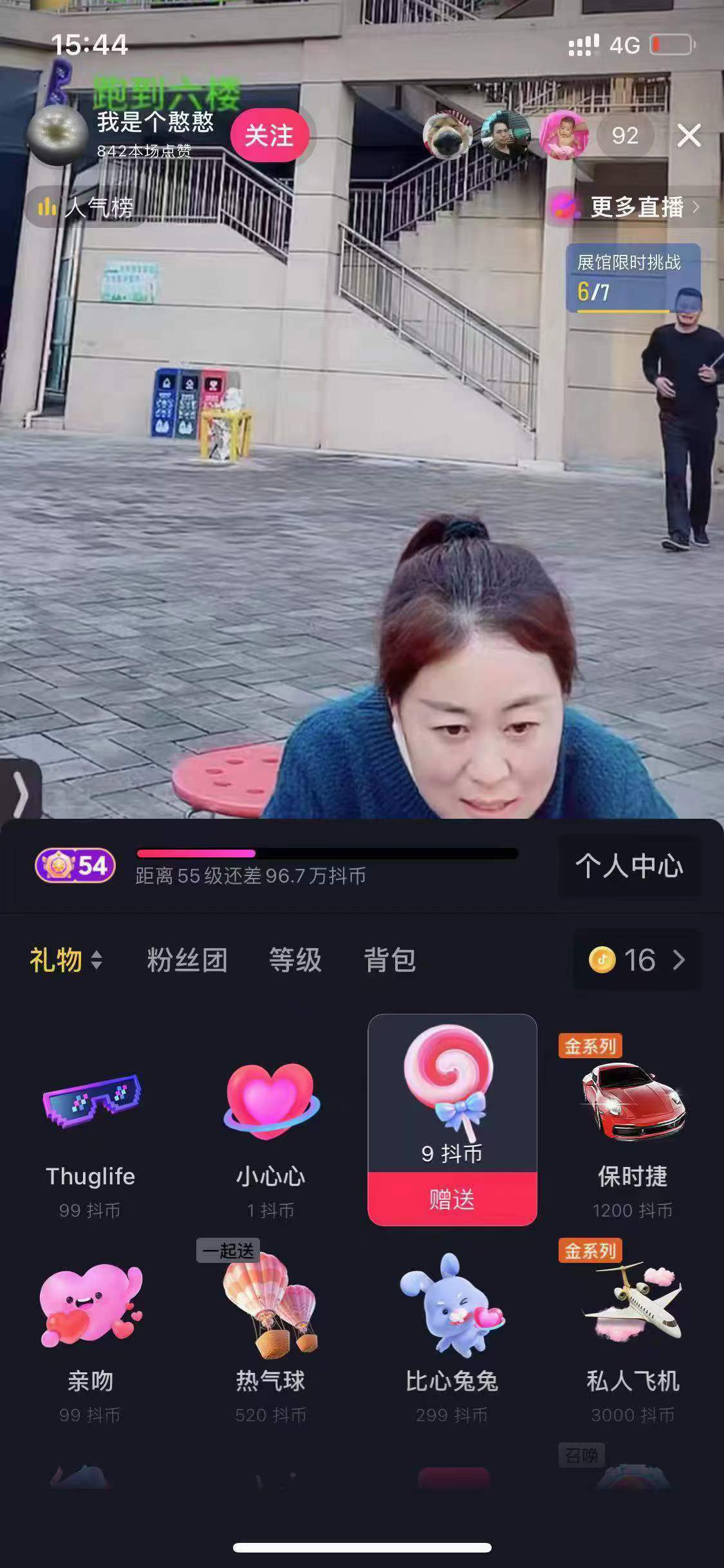Switch to the 背包 tab
724x1568 pixels.
click(389, 960)
